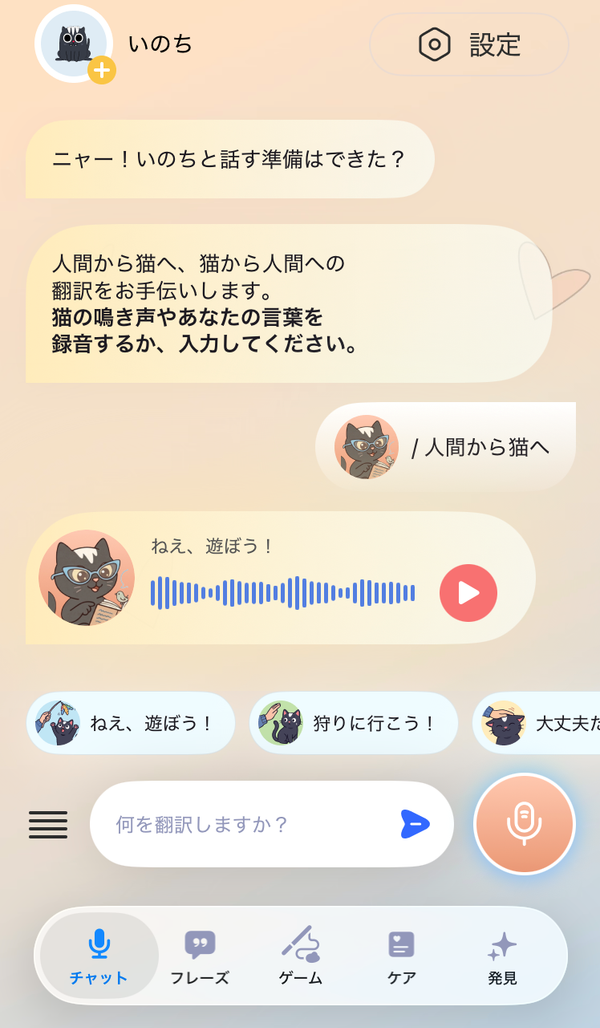Switch to the チャット tab
This screenshot has height=1028, width=600.
click(x=99, y=956)
